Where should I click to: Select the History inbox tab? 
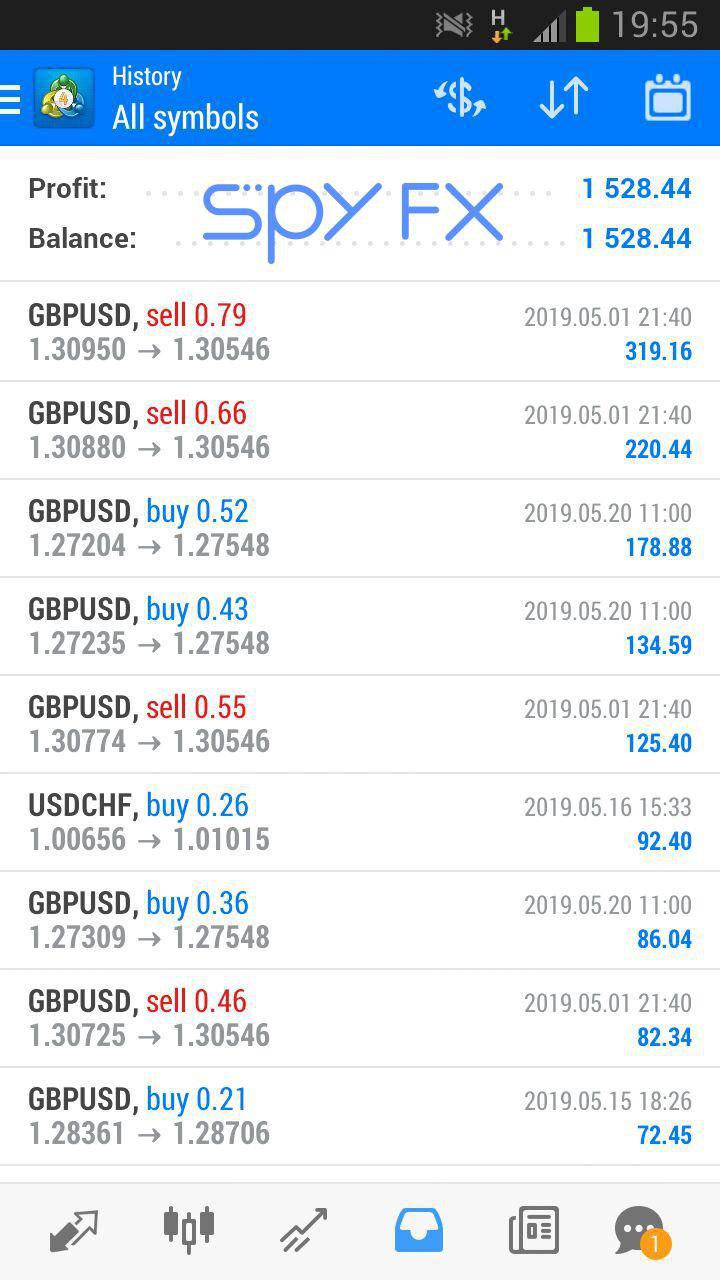(418, 1230)
